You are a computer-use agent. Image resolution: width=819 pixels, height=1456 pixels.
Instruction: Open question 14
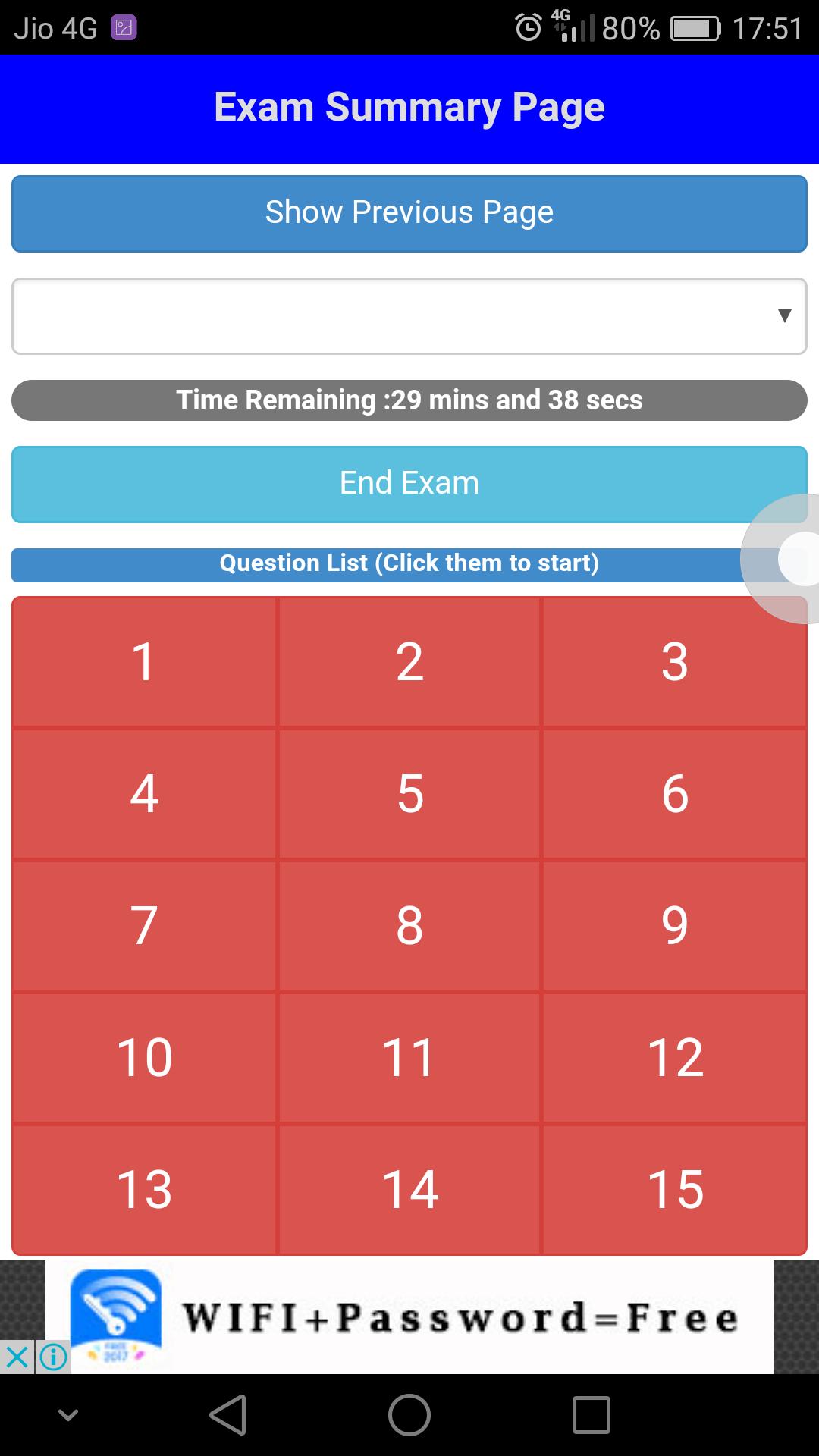click(x=409, y=1188)
